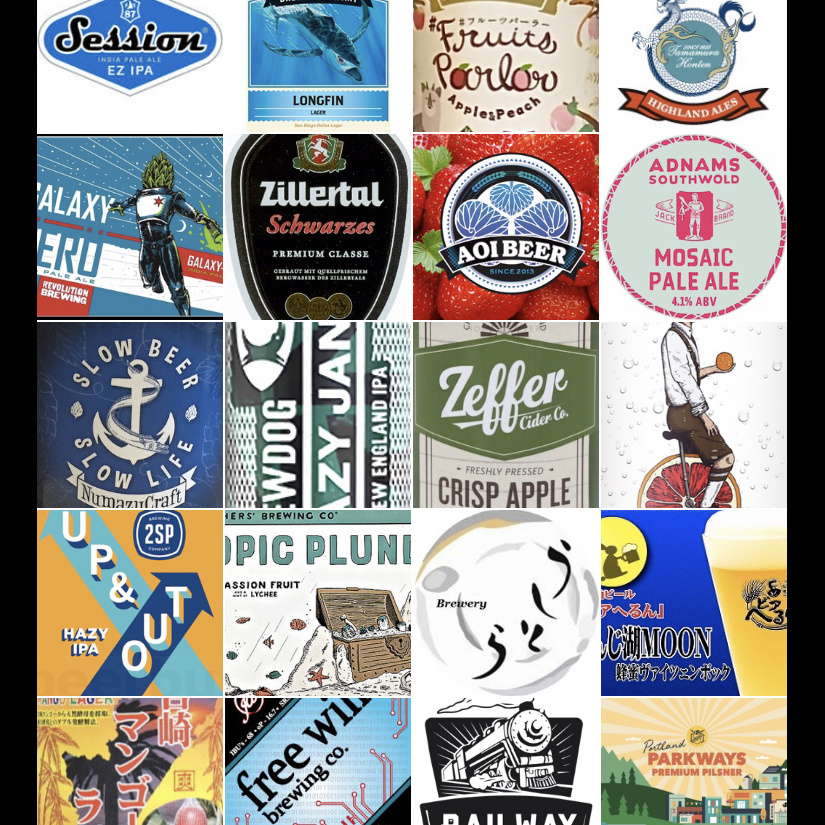Open the Portland Parkways Premium Pilsner tile
Viewport: 825px width, 825px height.
[693, 761]
